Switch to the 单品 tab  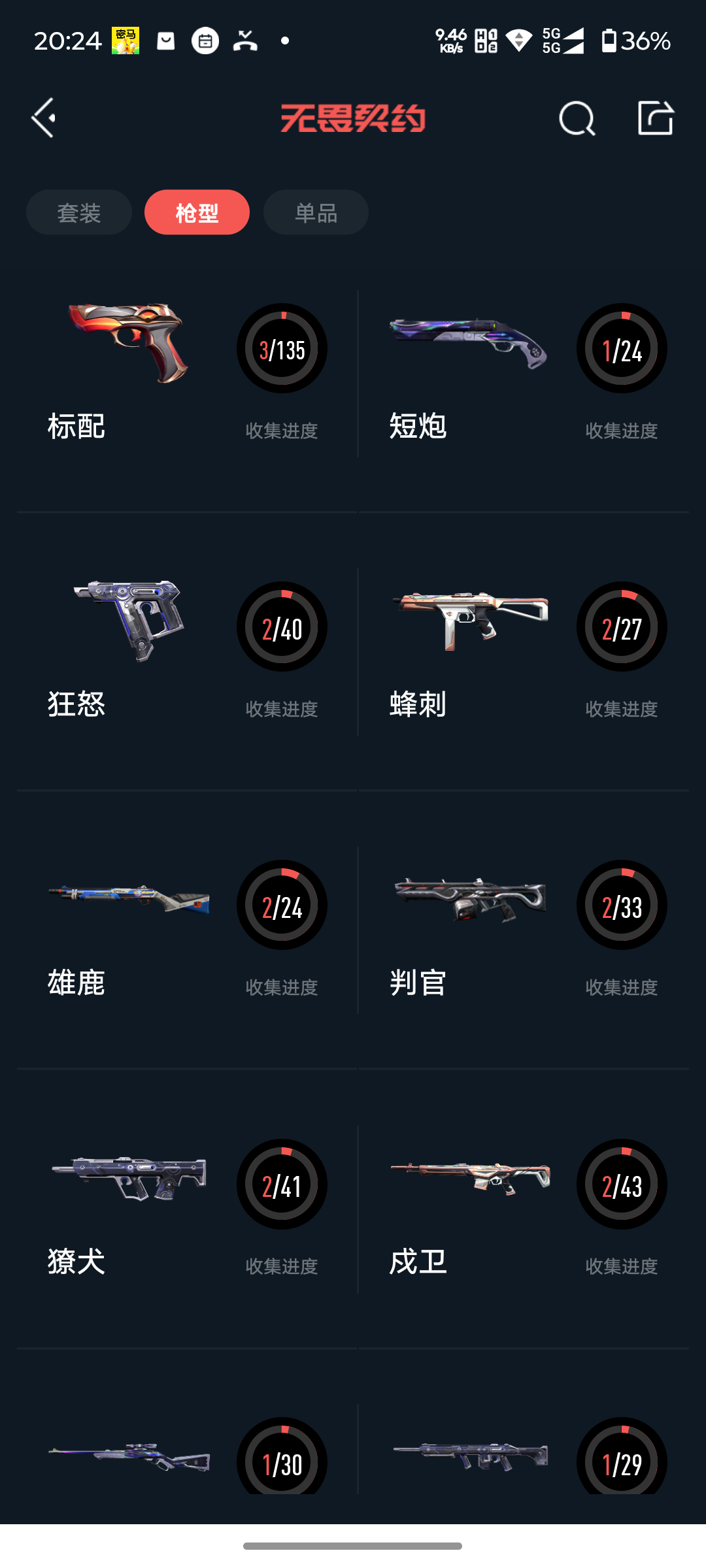(315, 212)
